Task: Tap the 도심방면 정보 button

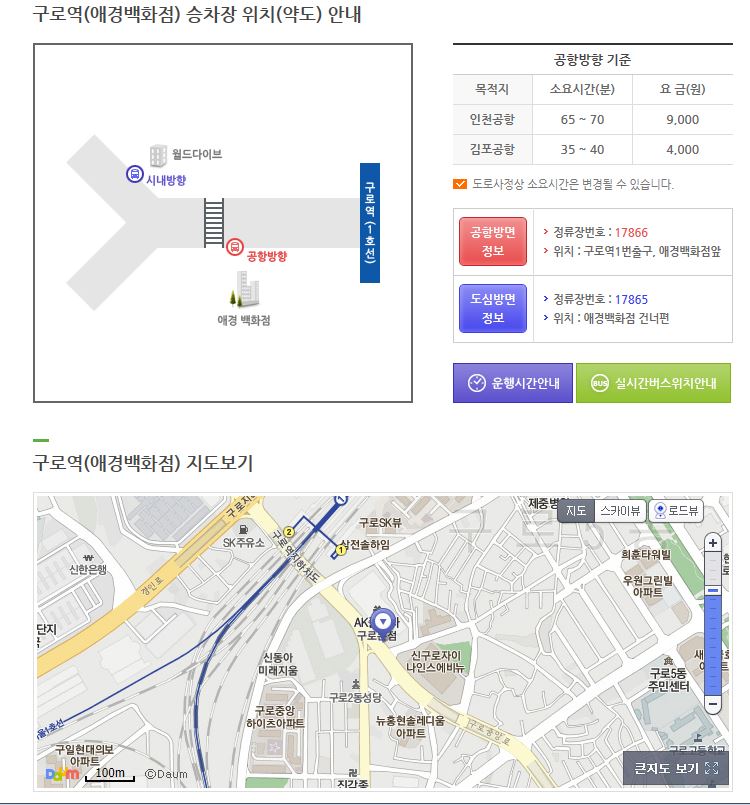Action: click(x=492, y=308)
